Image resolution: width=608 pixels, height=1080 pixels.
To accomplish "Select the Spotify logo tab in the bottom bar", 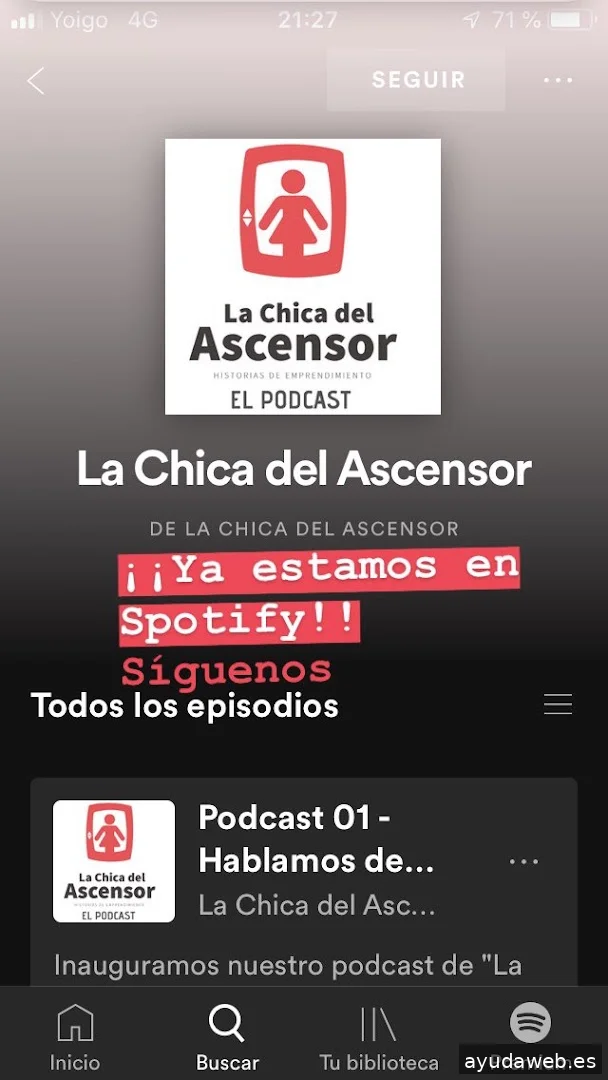I will tap(530, 1024).
